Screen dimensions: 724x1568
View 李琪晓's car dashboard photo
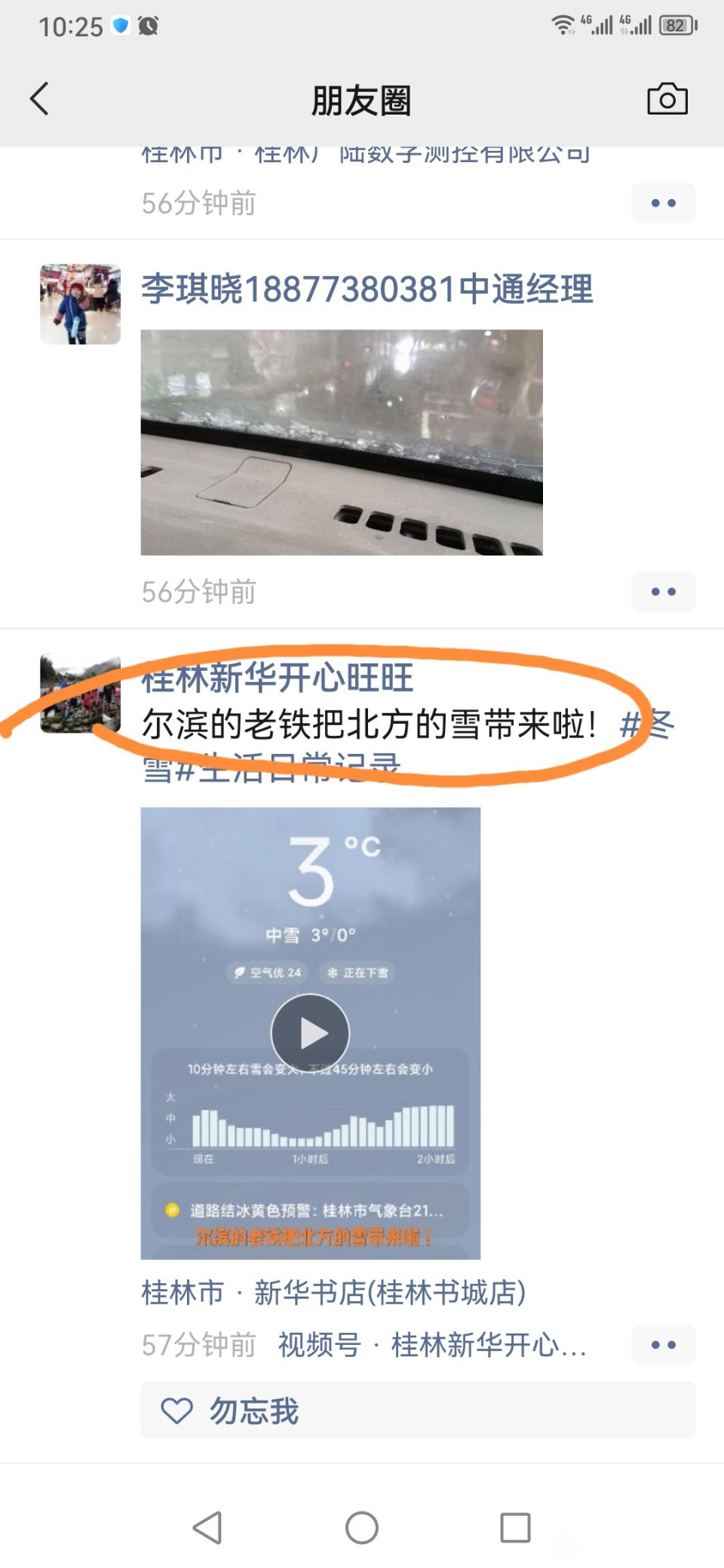(341, 443)
